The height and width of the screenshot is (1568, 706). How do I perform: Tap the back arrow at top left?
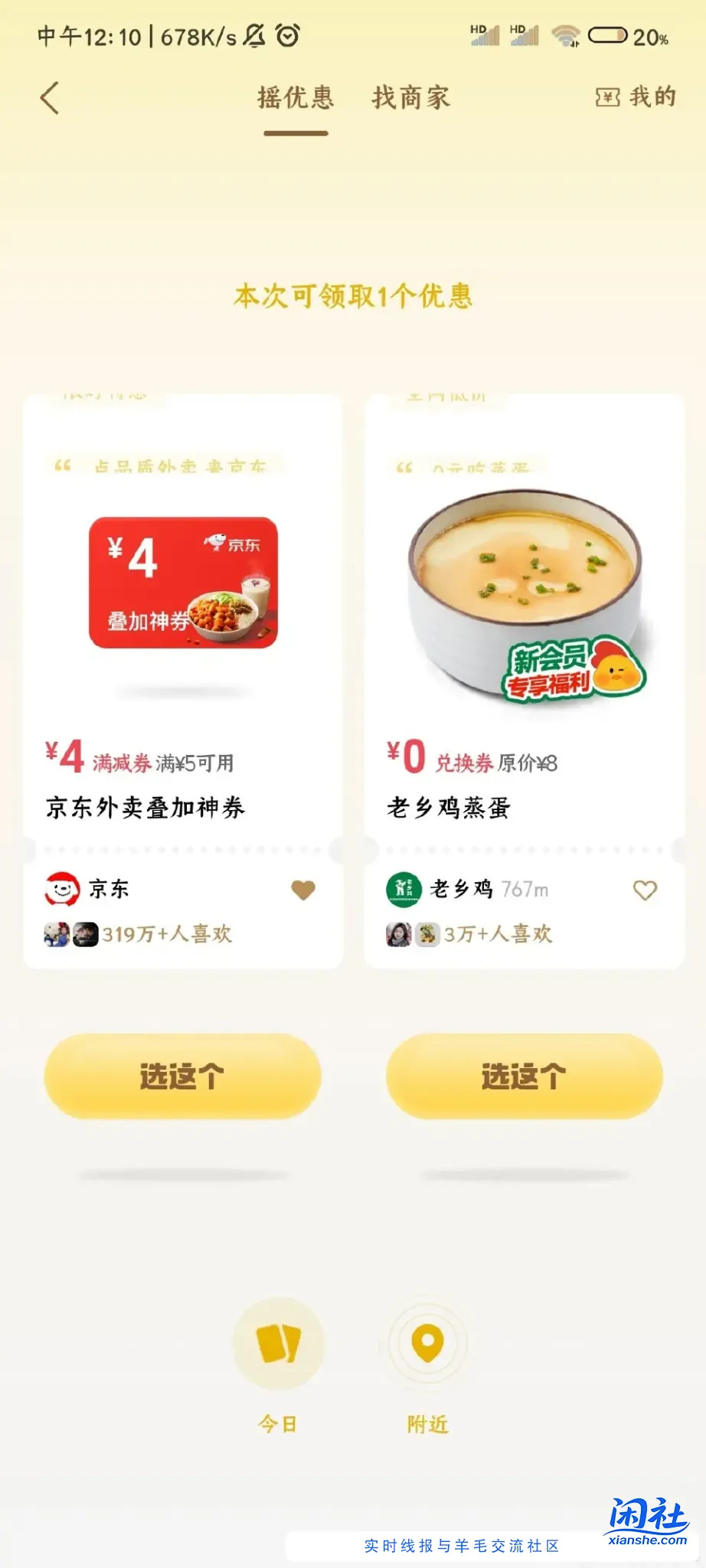click(49, 97)
